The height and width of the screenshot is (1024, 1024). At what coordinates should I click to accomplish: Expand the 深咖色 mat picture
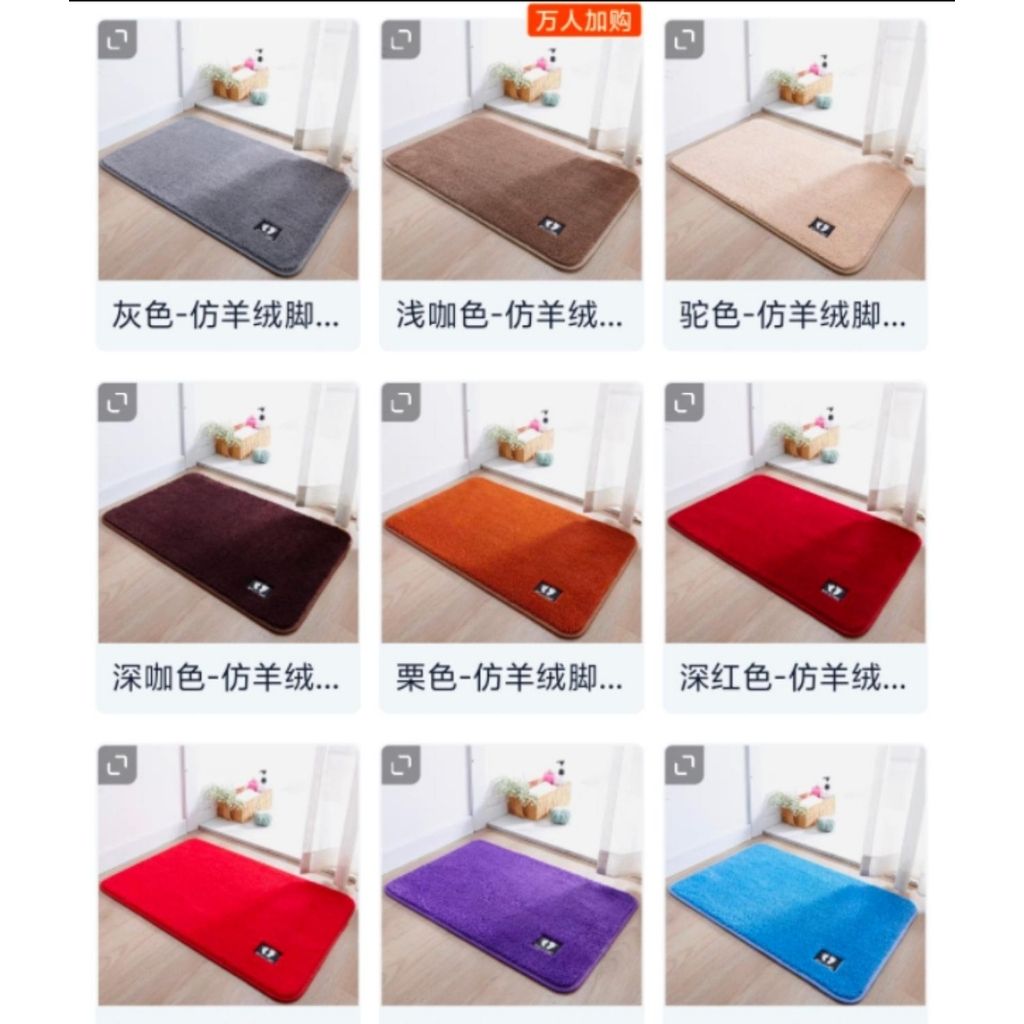point(117,402)
